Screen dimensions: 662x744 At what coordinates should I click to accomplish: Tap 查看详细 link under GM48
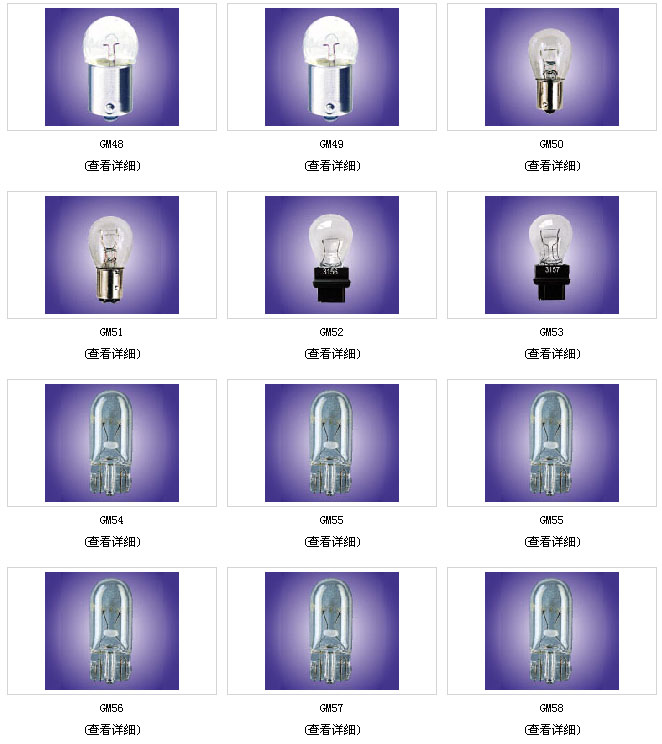pyautogui.click(x=112, y=166)
